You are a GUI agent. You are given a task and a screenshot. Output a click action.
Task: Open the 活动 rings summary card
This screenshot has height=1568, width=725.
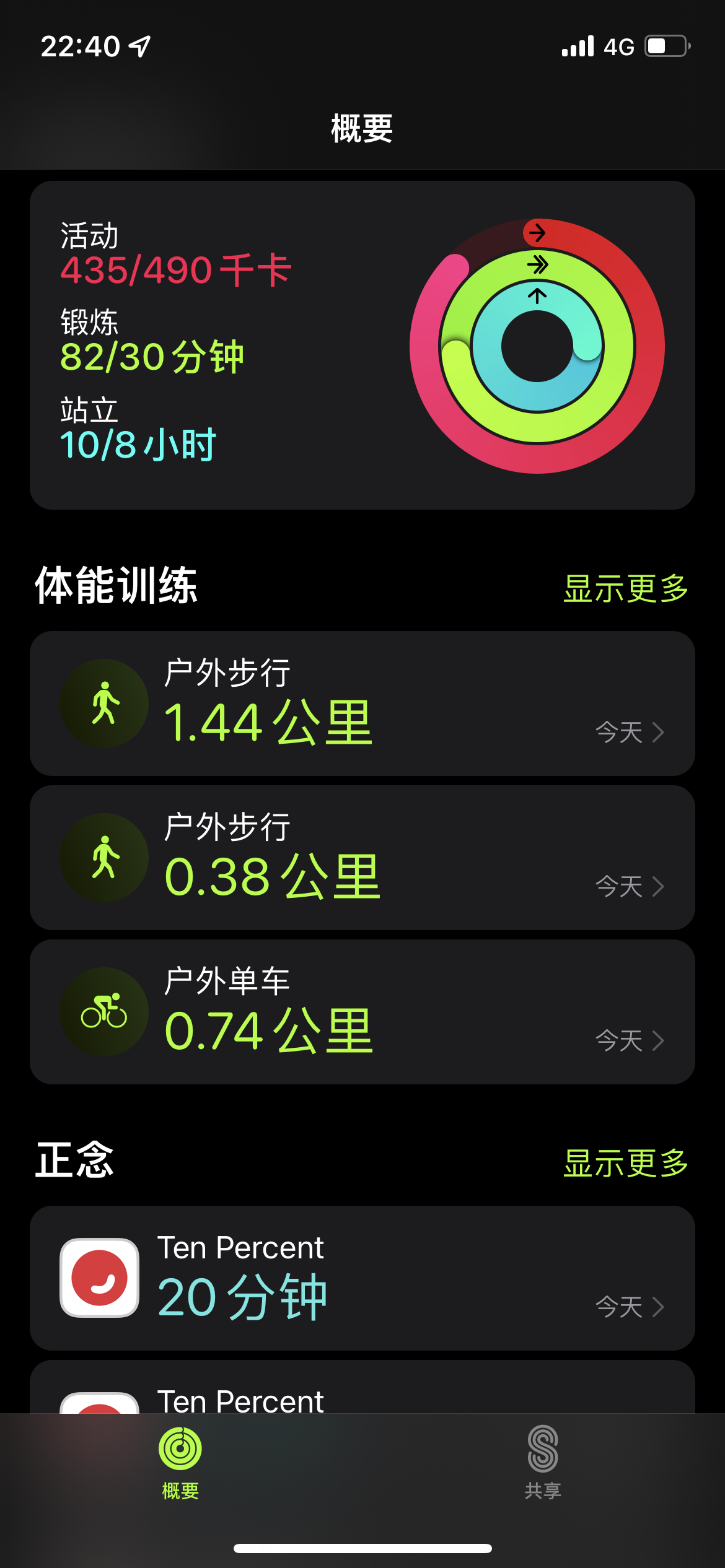(362, 345)
